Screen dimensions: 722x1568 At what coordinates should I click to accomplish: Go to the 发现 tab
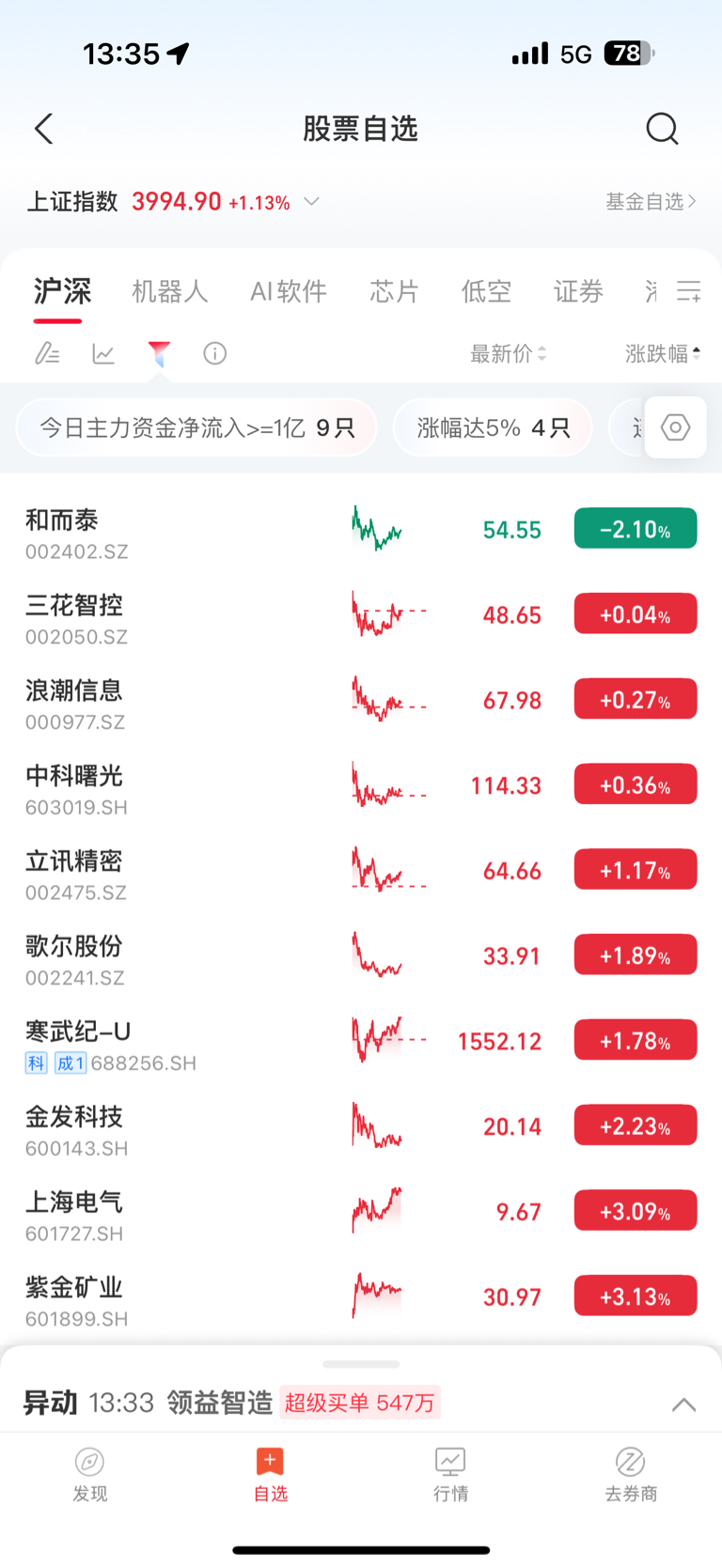[x=90, y=1475]
